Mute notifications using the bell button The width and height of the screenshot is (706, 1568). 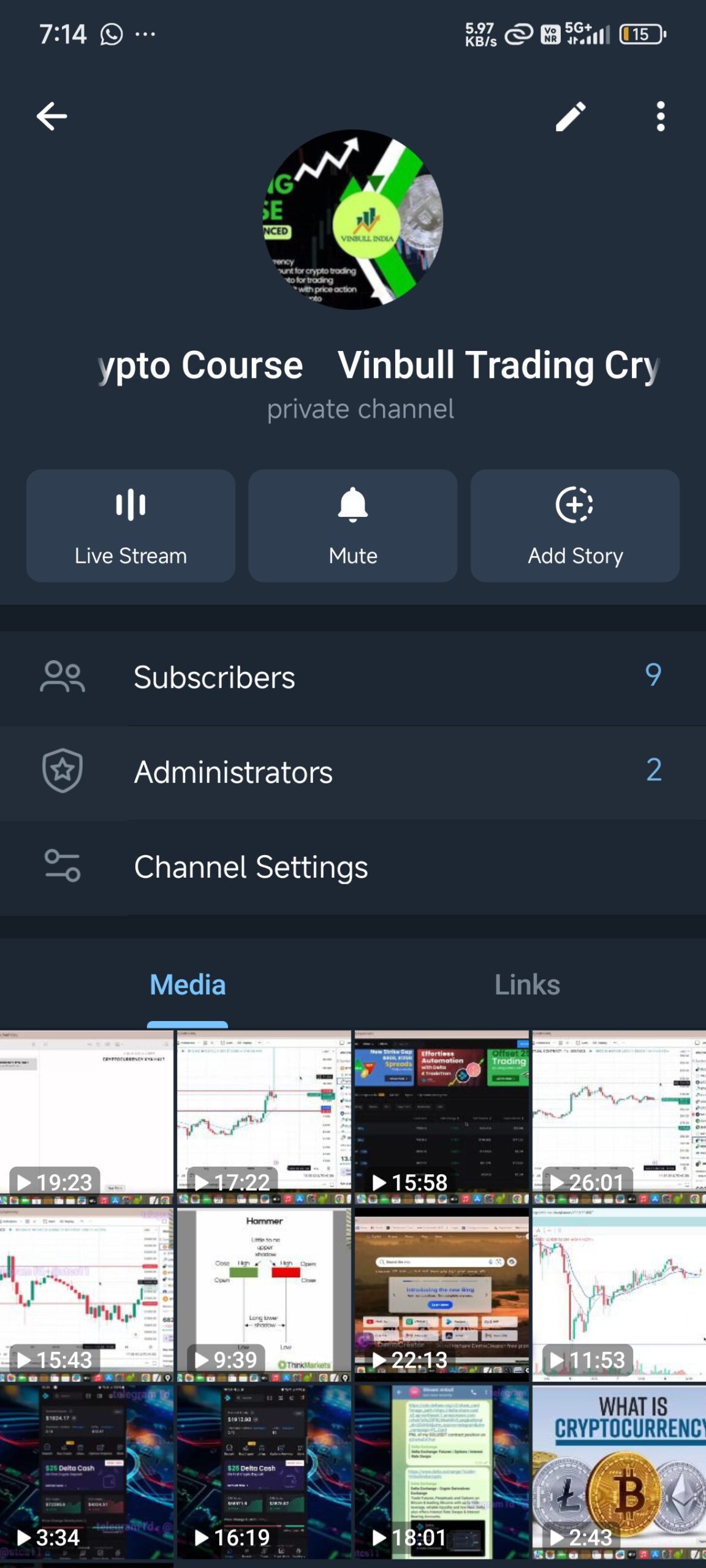point(352,525)
